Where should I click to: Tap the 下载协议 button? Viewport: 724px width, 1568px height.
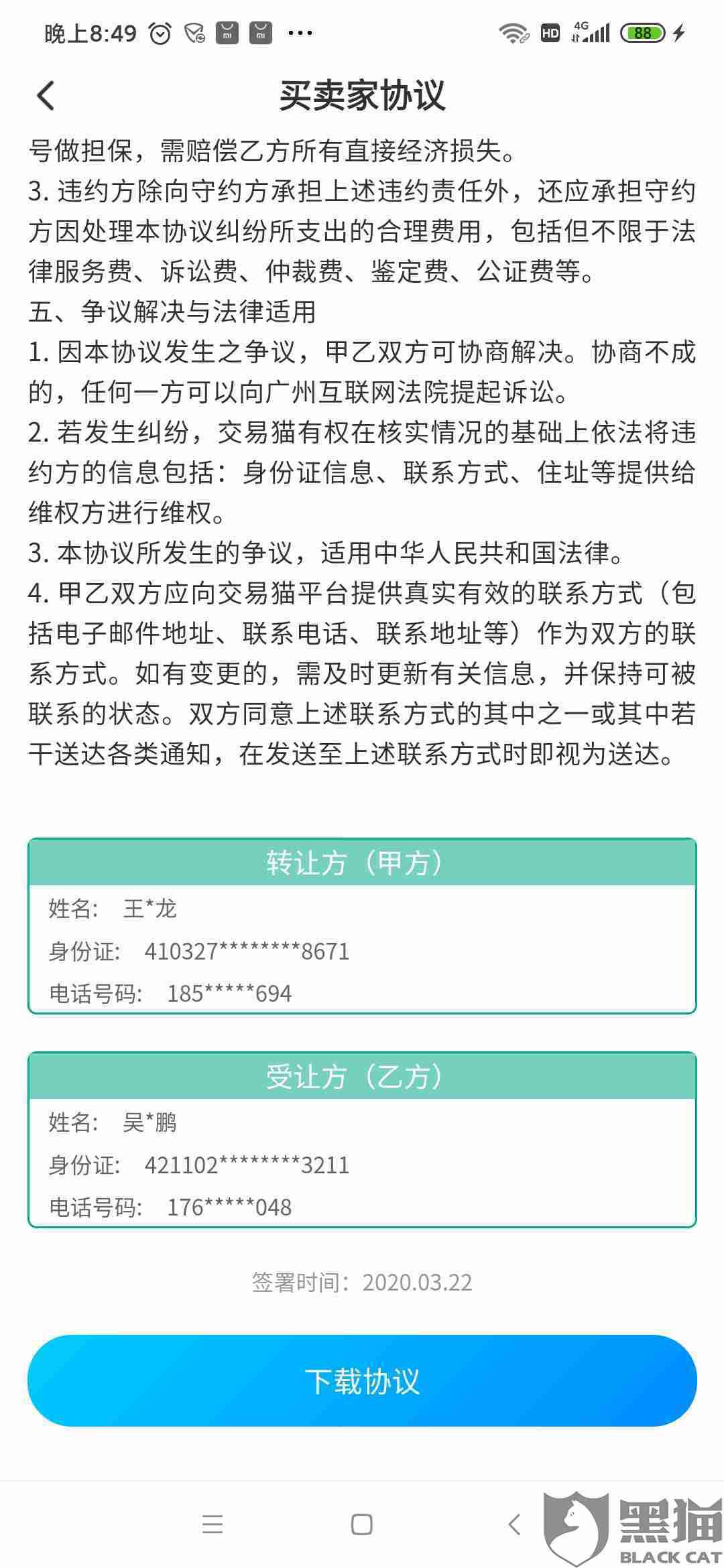tap(362, 1380)
